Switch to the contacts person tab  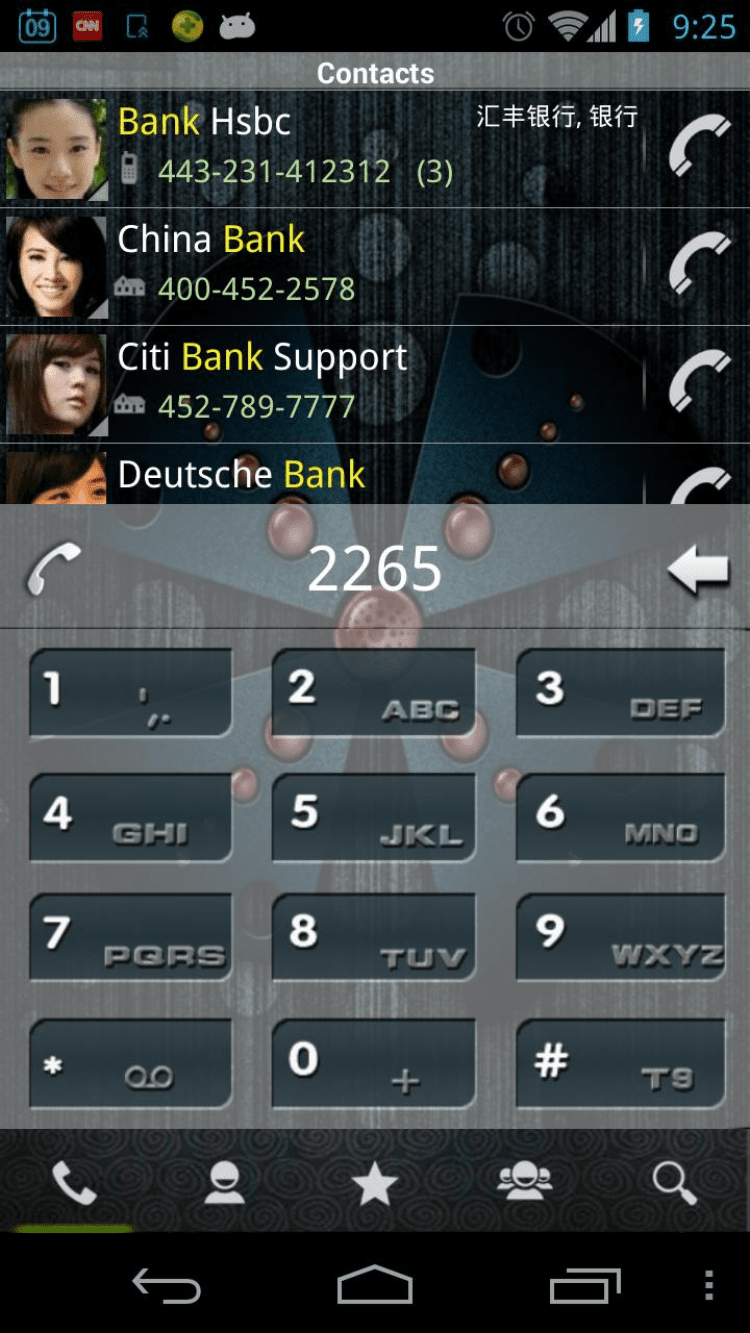coord(224,1184)
